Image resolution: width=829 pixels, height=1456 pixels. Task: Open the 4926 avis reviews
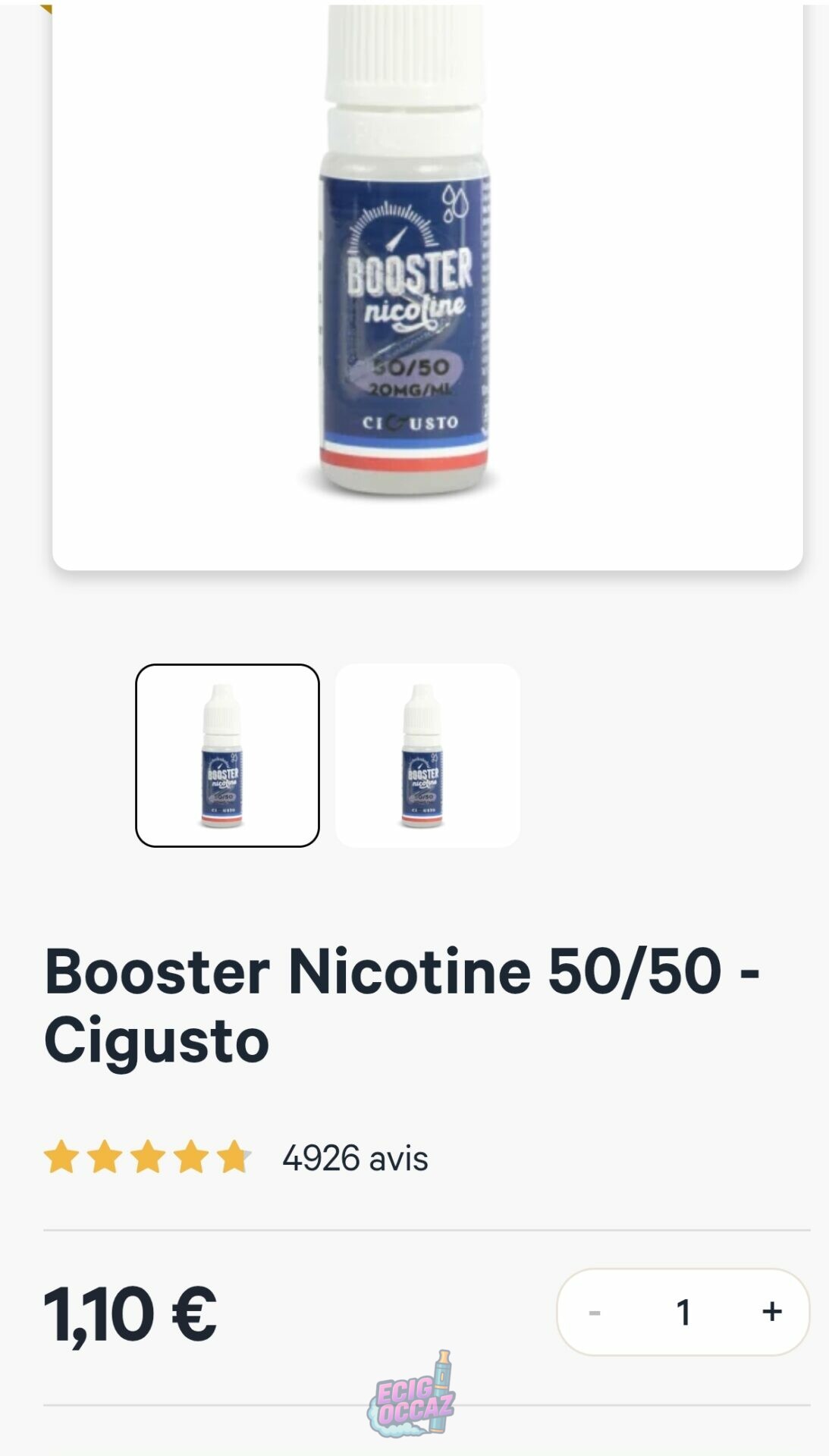[x=354, y=1158]
